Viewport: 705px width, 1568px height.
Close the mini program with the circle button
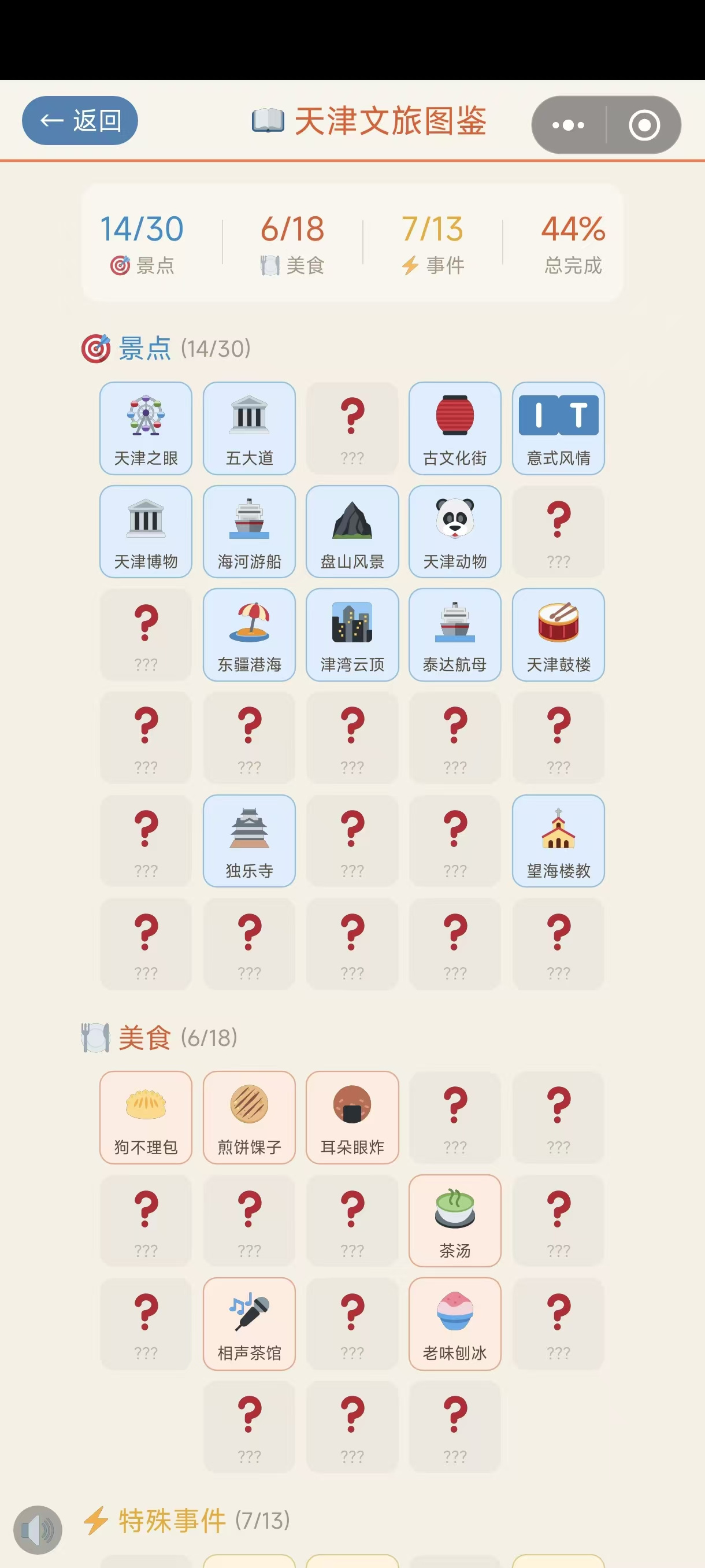[644, 125]
